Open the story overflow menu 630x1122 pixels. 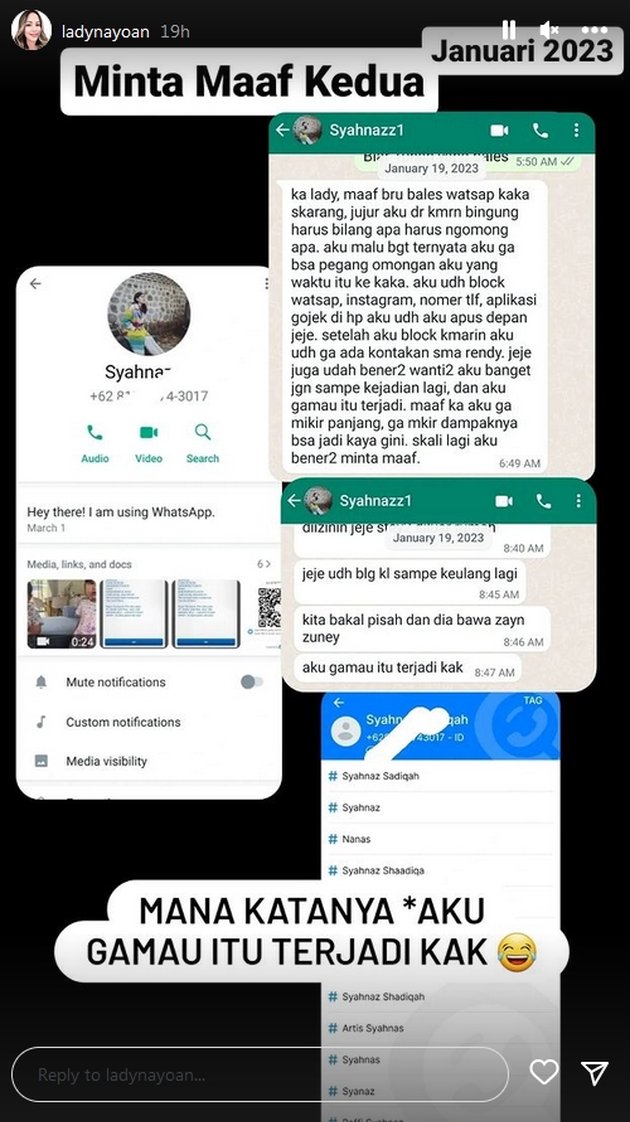(594, 30)
